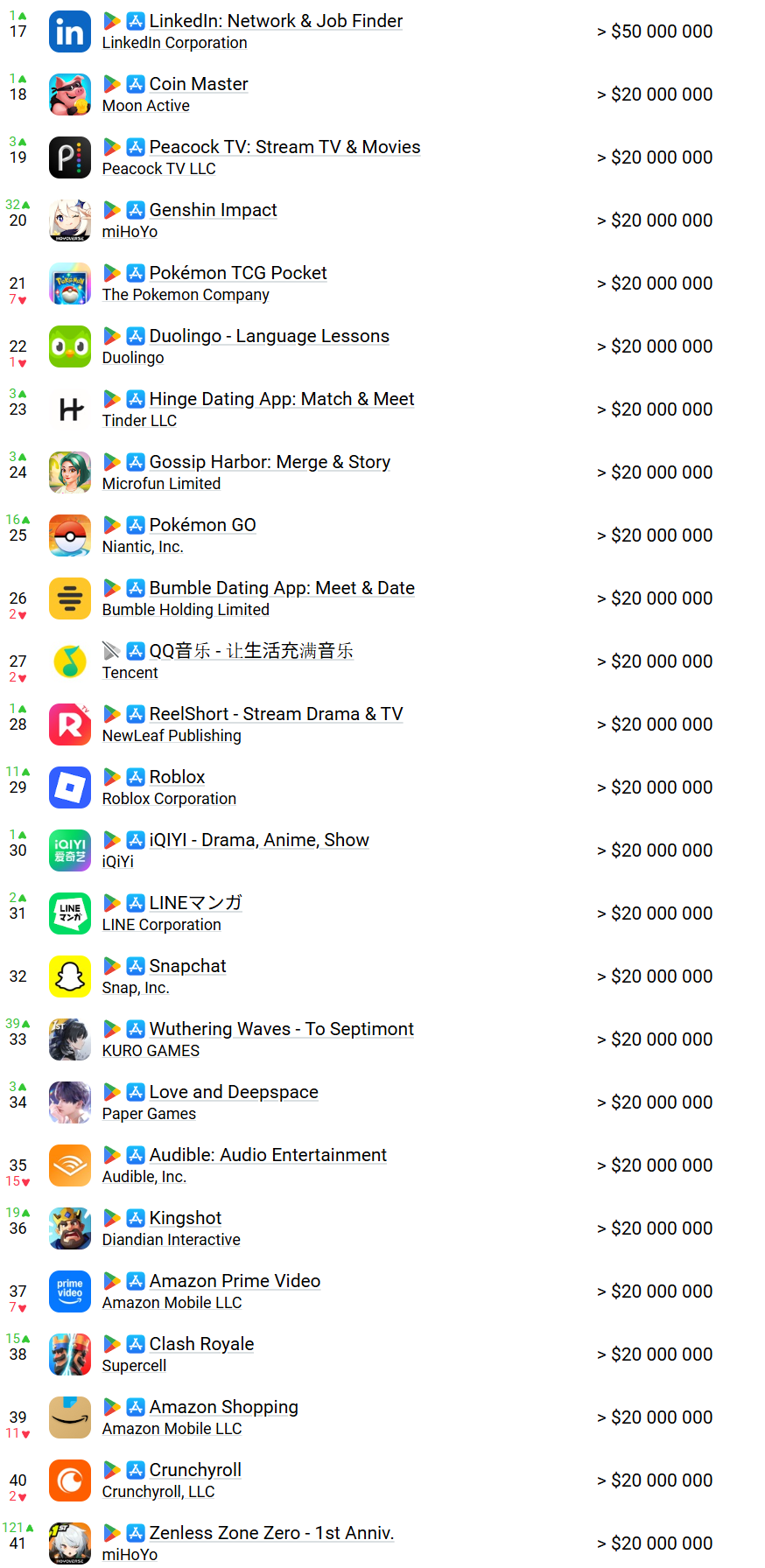This screenshot has width=765, height=1568.
Task: Open the Peacock TV: Stream TV & Movies link
Action: [284, 147]
